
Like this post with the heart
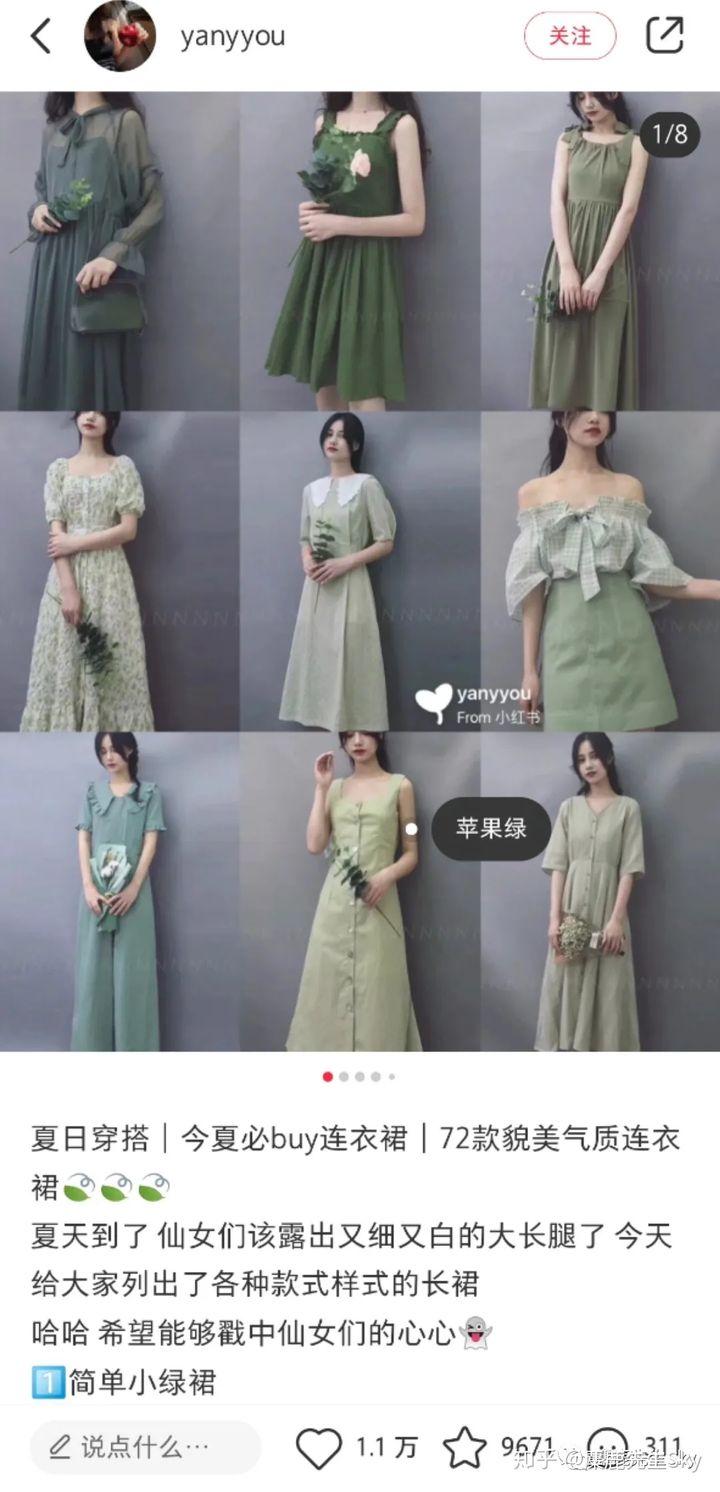tap(320, 1446)
